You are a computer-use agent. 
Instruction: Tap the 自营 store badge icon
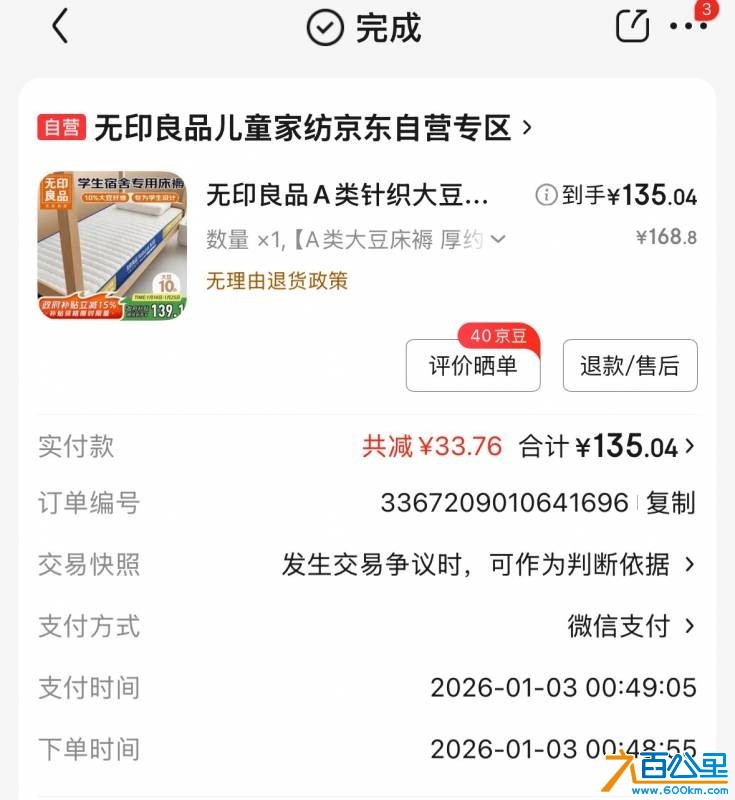click(62, 128)
